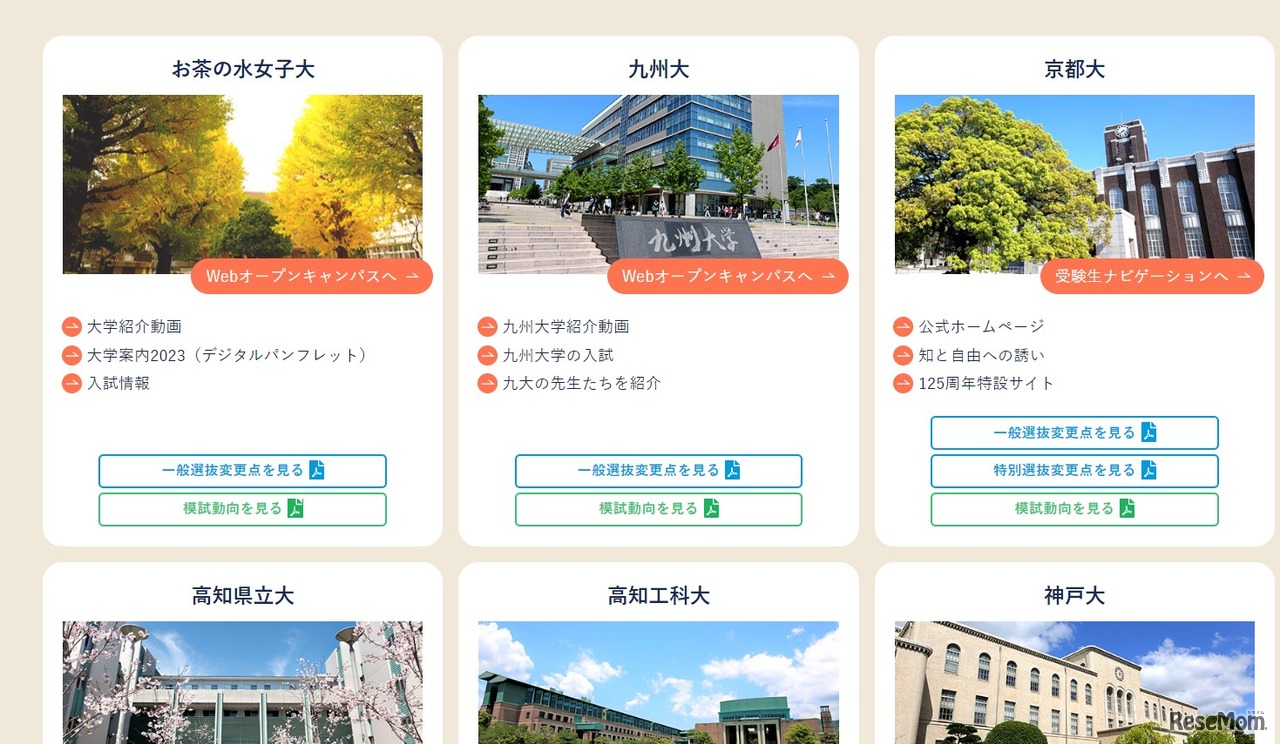Viewport: 1280px width, 744px height.
Task: Open お茶の水女子大 大学紹介動画 link
Action: pyautogui.click(x=134, y=326)
